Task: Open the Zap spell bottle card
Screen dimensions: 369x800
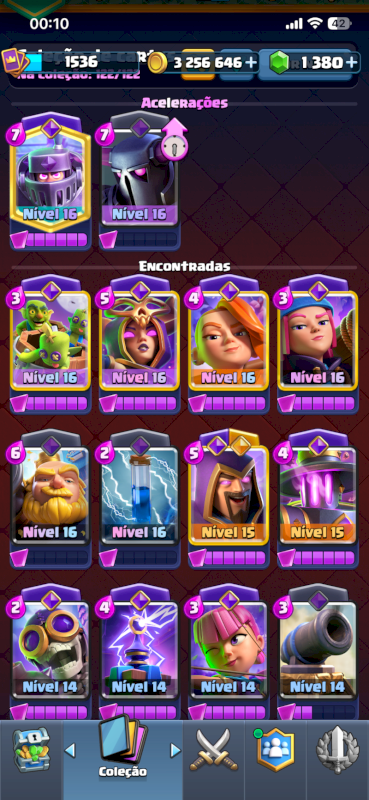Action: [139, 499]
